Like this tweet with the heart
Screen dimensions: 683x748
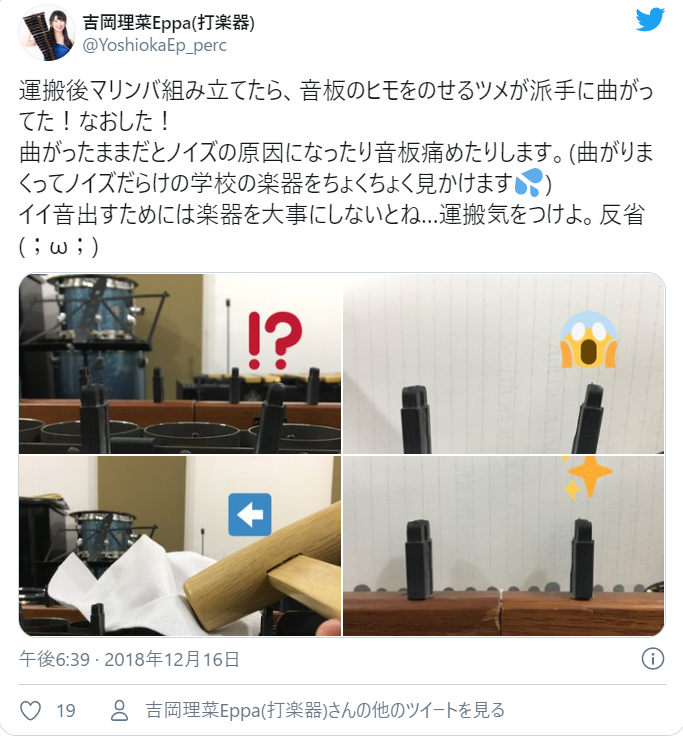tap(32, 711)
